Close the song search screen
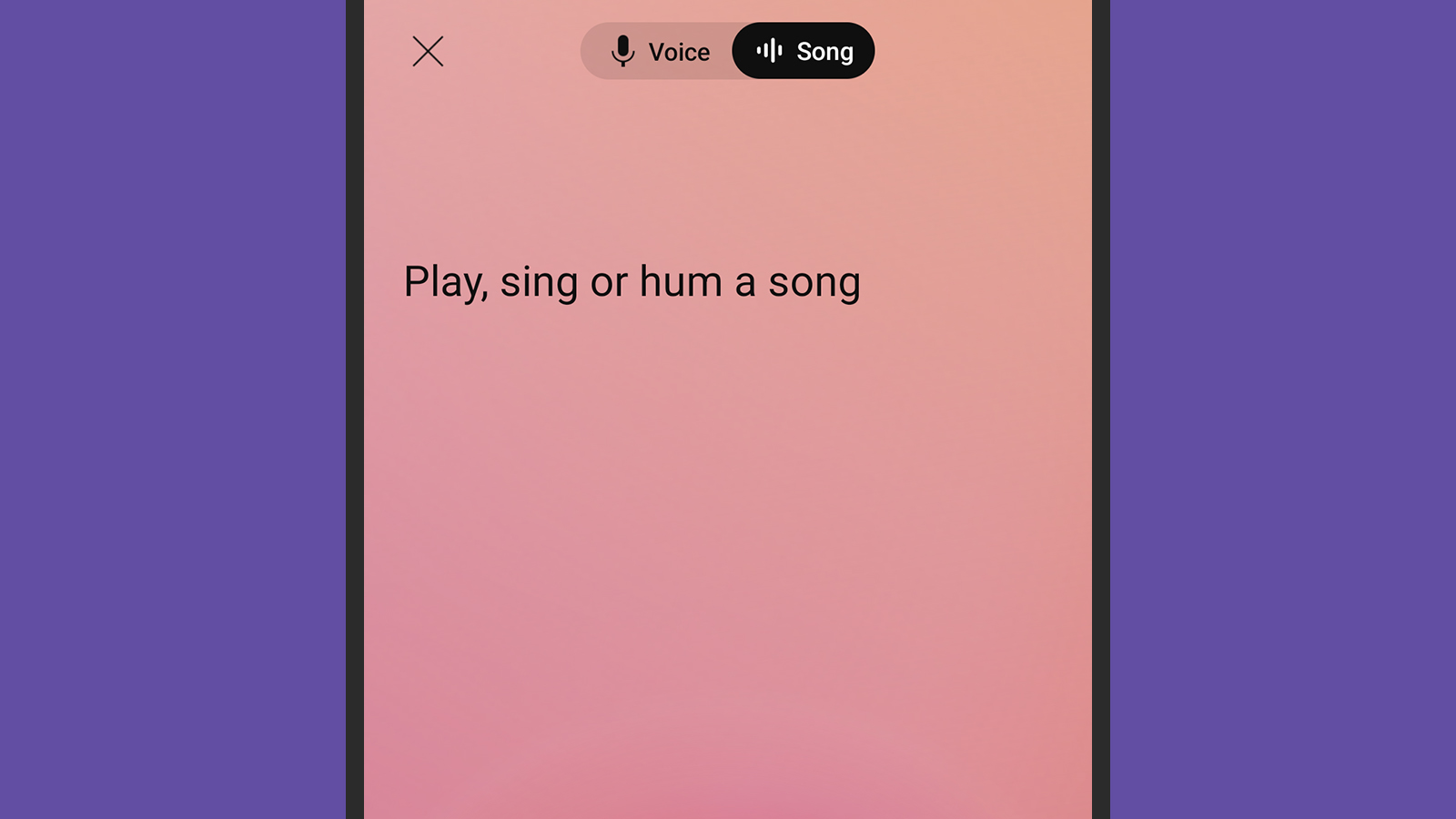 point(428,52)
